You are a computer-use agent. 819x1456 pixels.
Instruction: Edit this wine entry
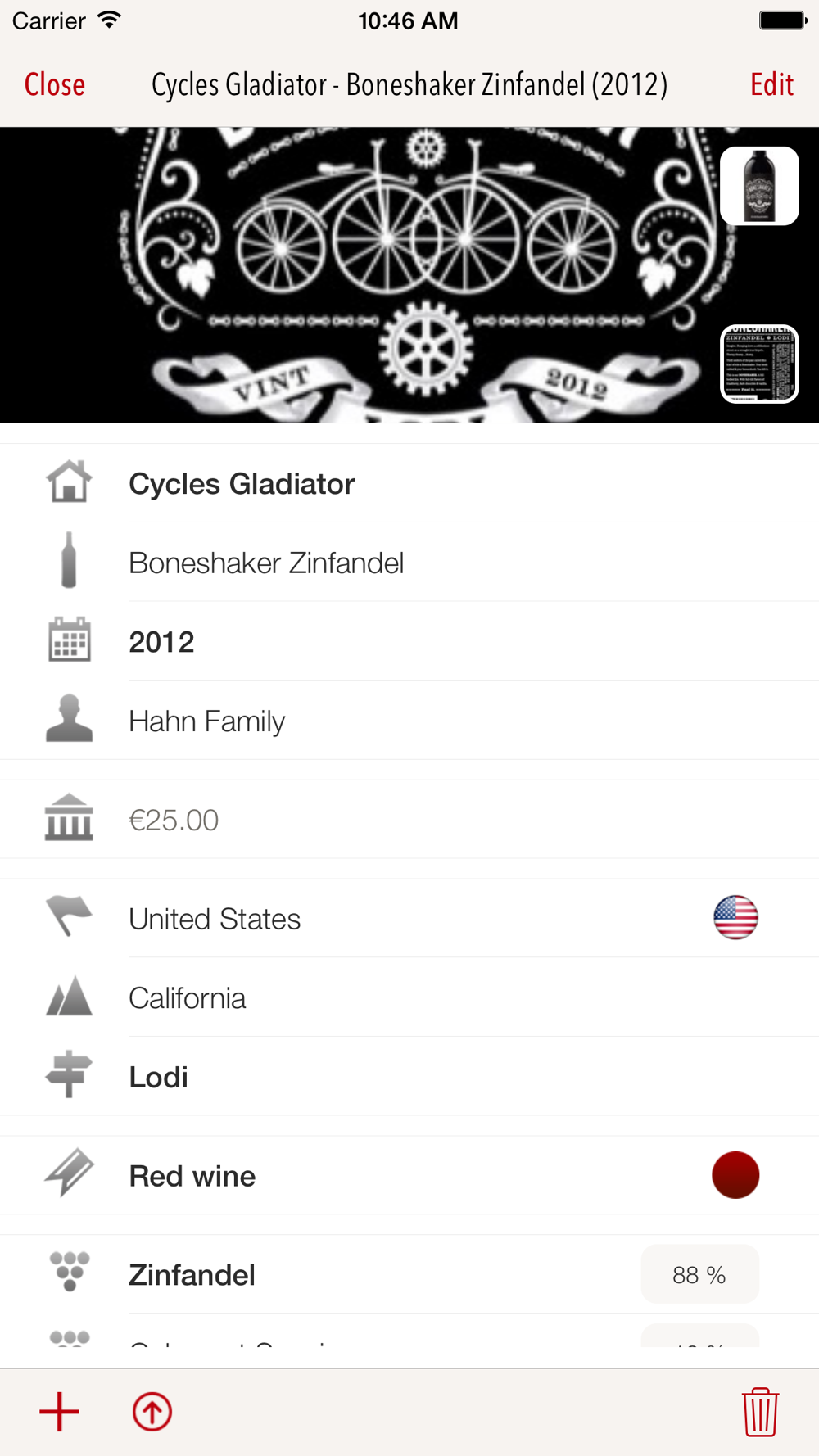click(x=771, y=84)
